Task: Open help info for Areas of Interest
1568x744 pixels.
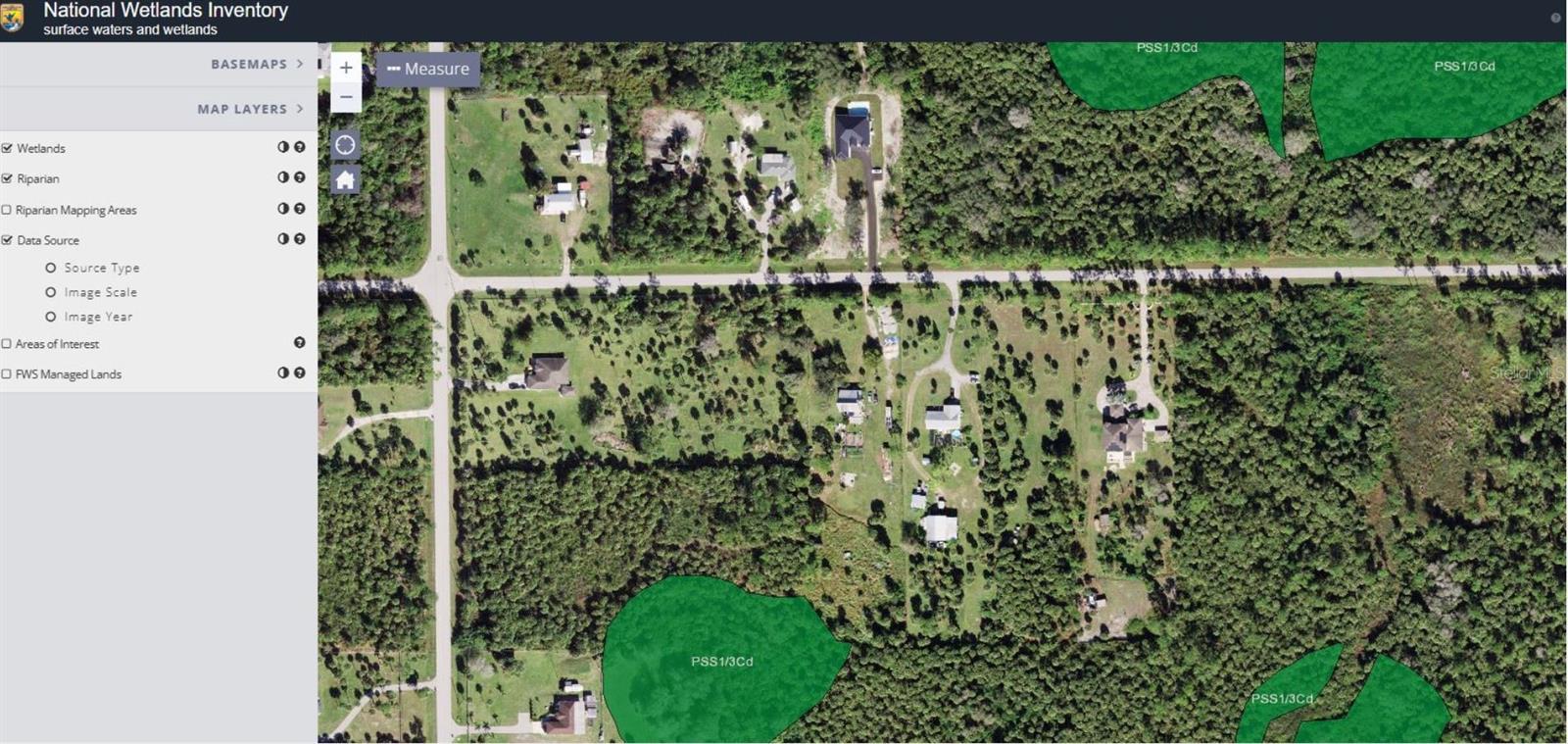Action: (300, 343)
